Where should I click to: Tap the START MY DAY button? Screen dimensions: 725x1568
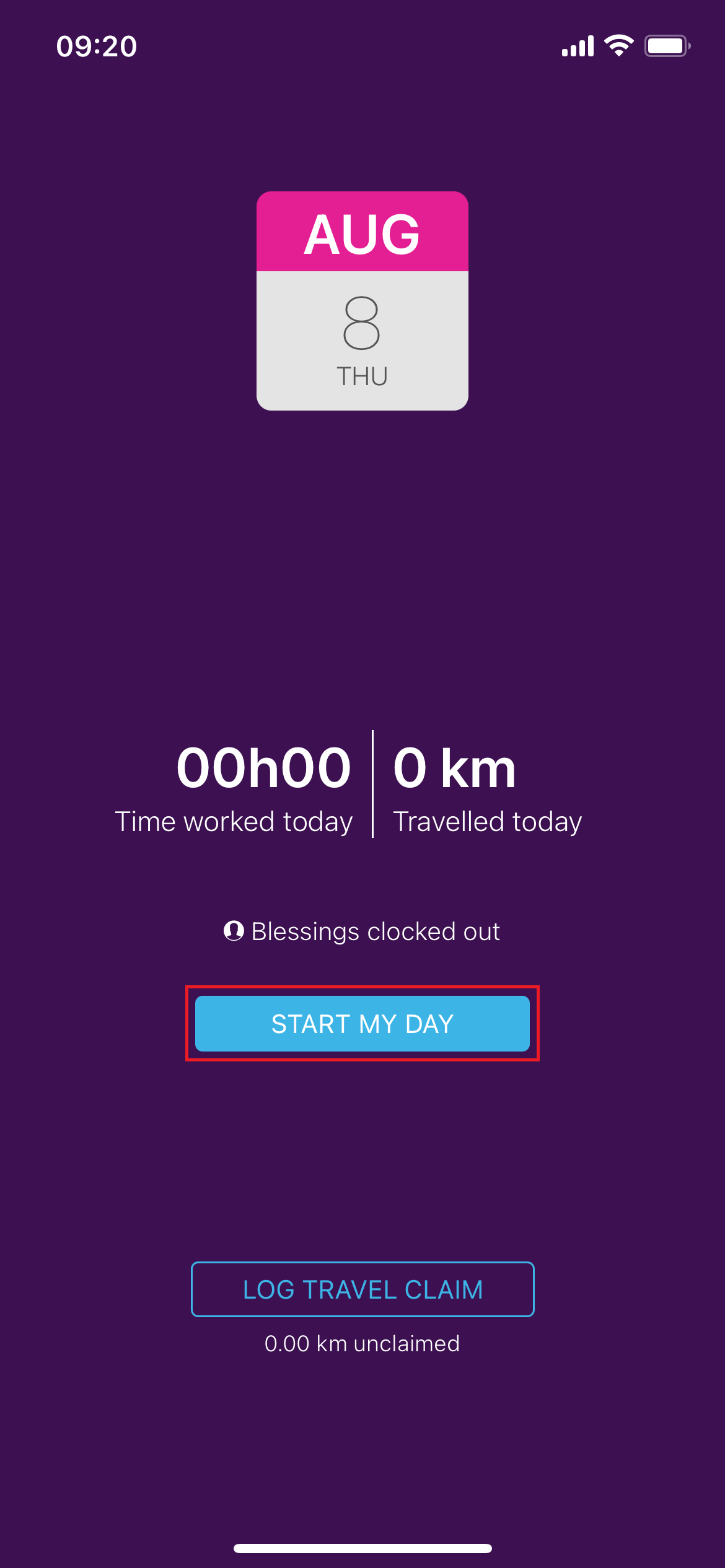point(362,1024)
